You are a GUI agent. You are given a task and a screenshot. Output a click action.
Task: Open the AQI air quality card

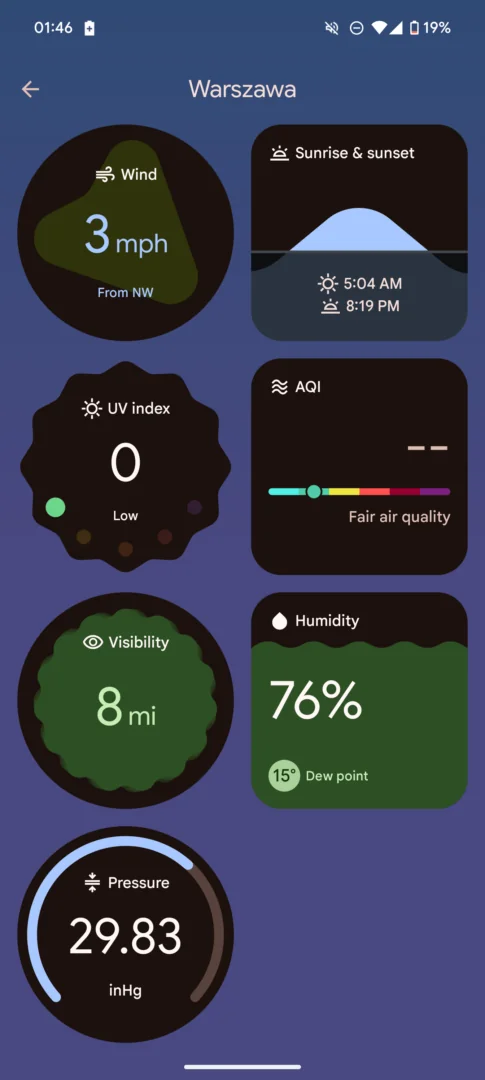(x=359, y=466)
